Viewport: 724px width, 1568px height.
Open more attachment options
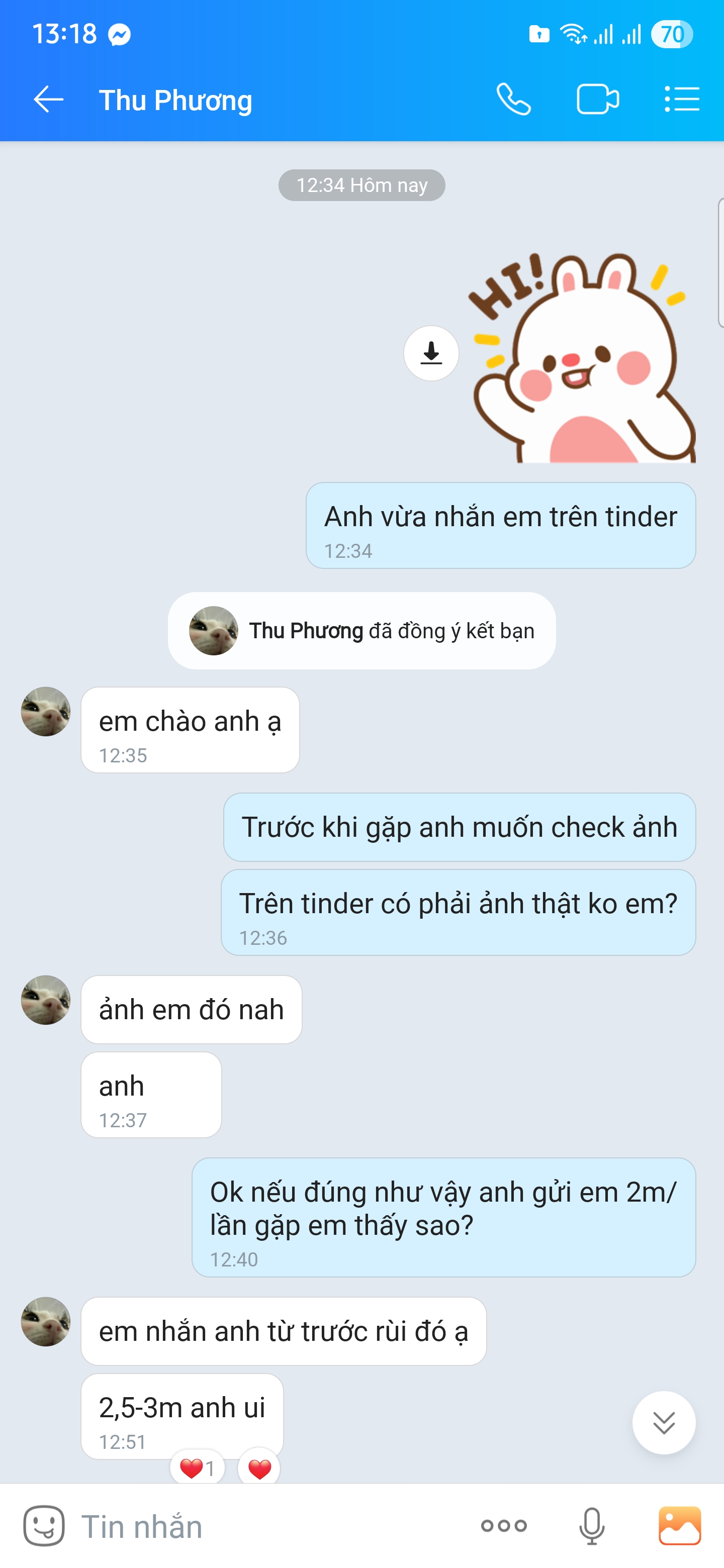(x=504, y=1526)
